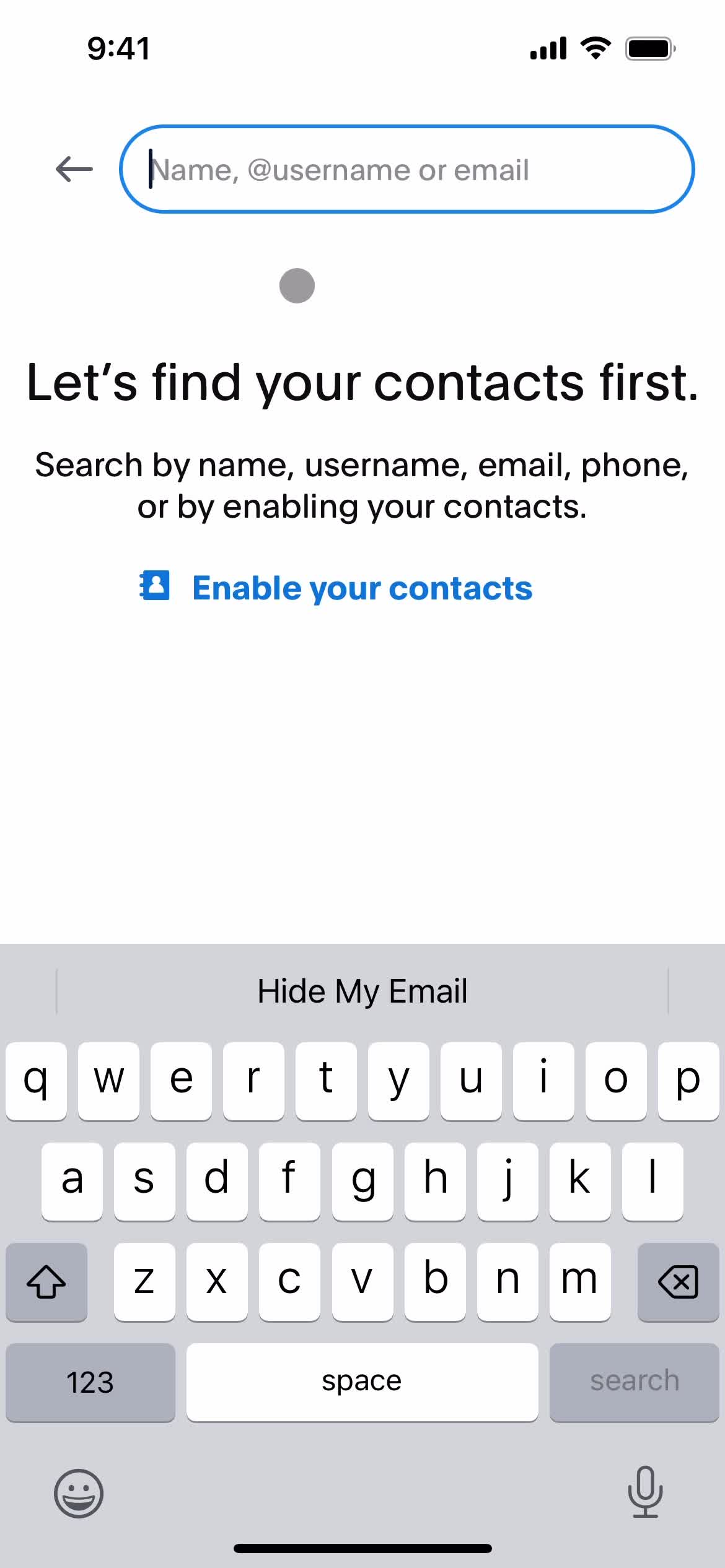The height and width of the screenshot is (1568, 725).
Task: Open the emoji keyboard
Action: pyautogui.click(x=77, y=1494)
